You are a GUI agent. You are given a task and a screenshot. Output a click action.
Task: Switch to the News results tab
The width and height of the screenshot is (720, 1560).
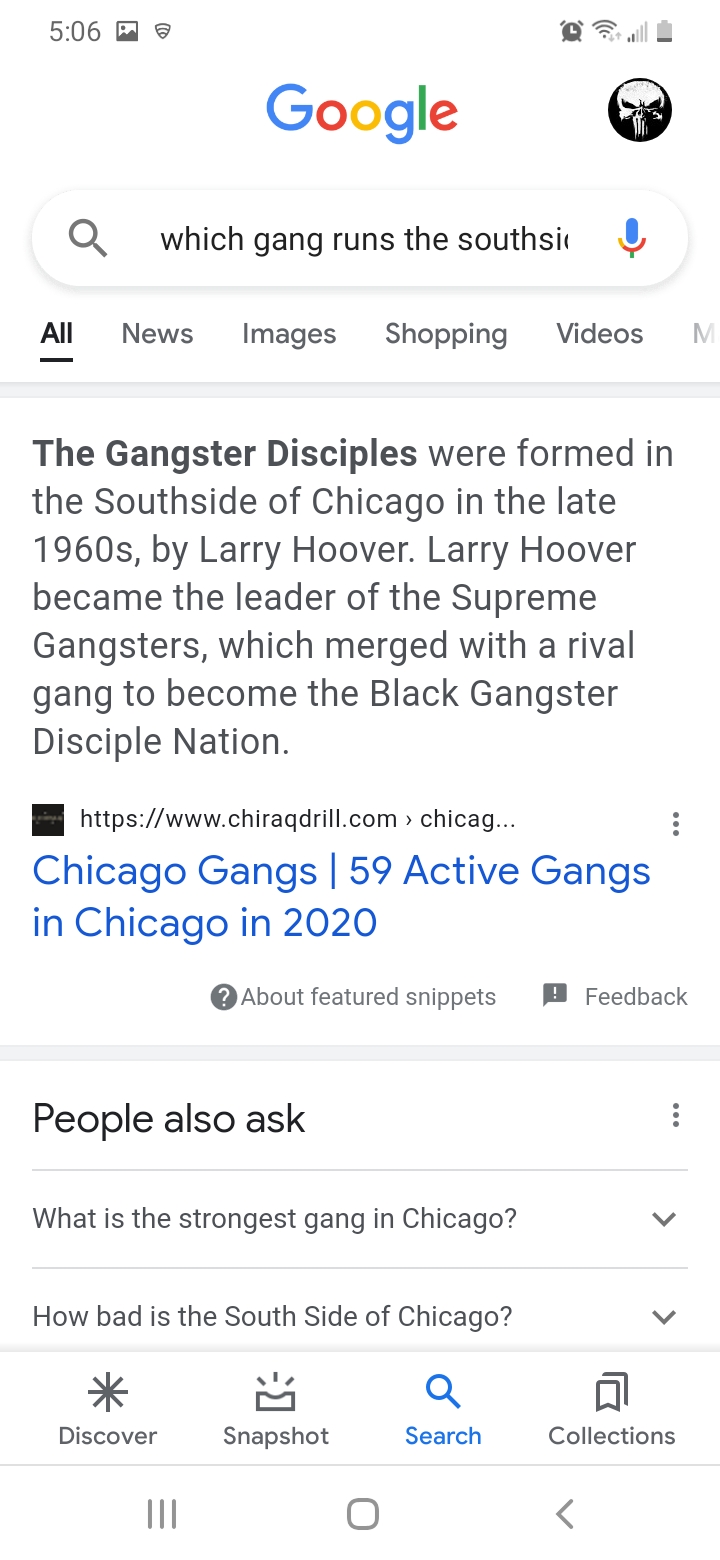[157, 334]
